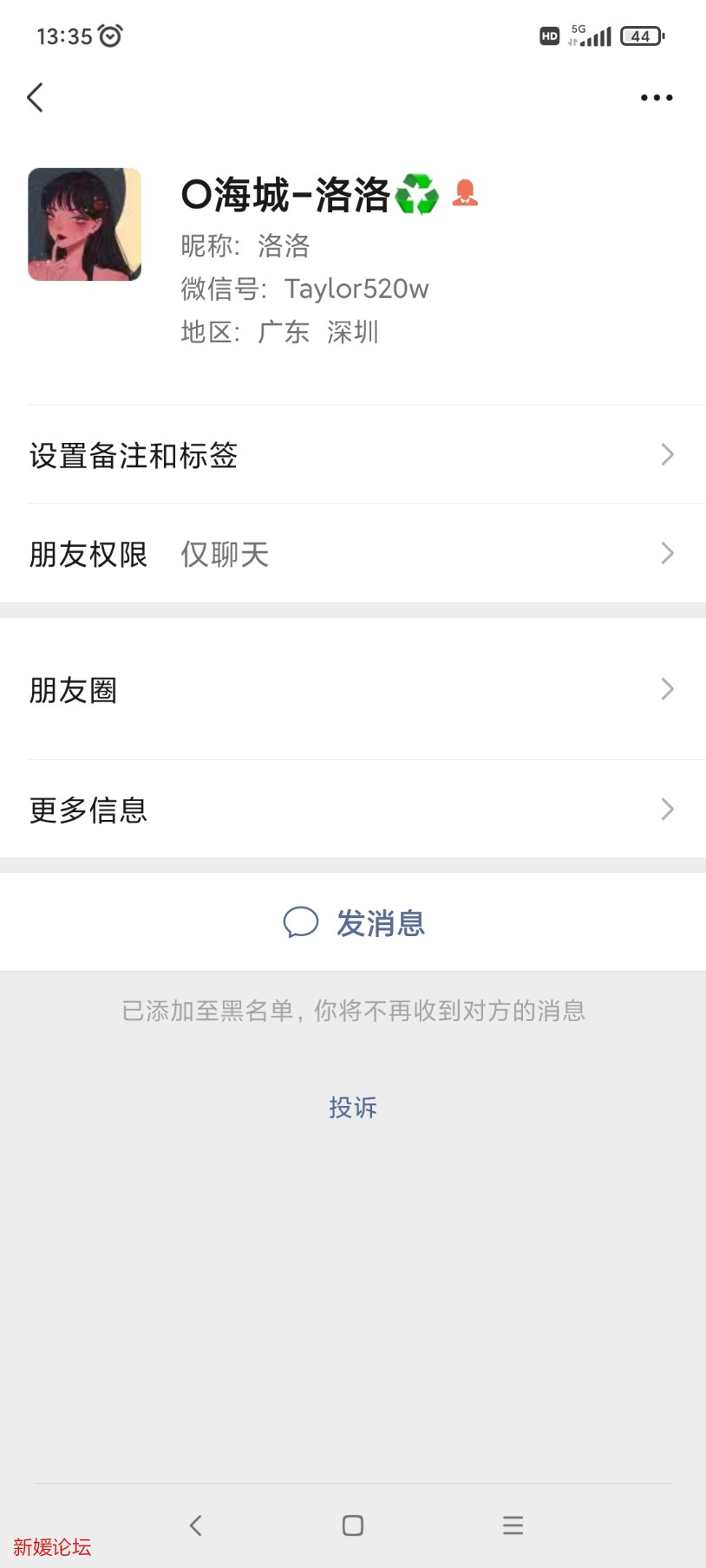Tap the chat bubble icon next to 发消息

coord(301,923)
